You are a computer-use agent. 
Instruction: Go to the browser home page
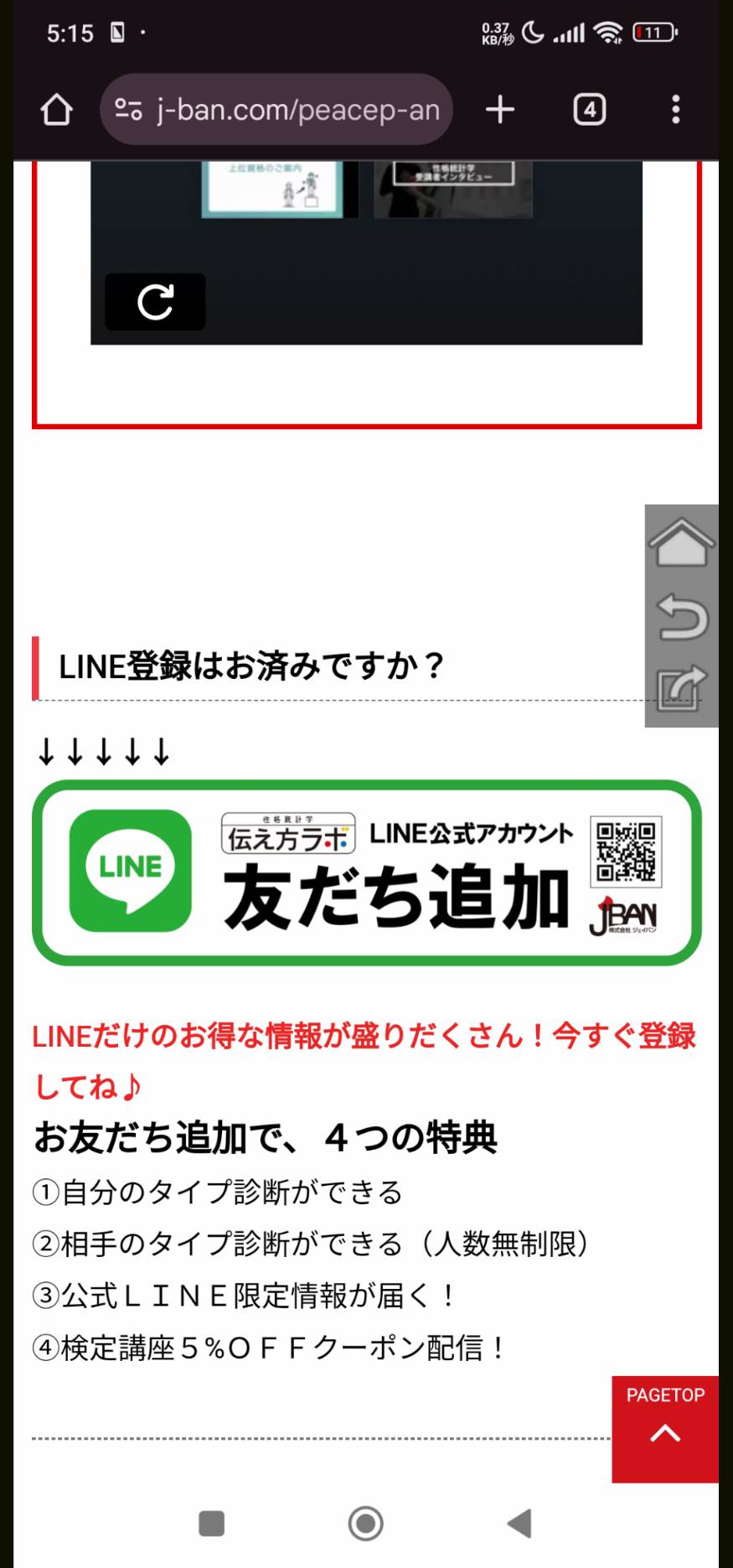pos(57,110)
